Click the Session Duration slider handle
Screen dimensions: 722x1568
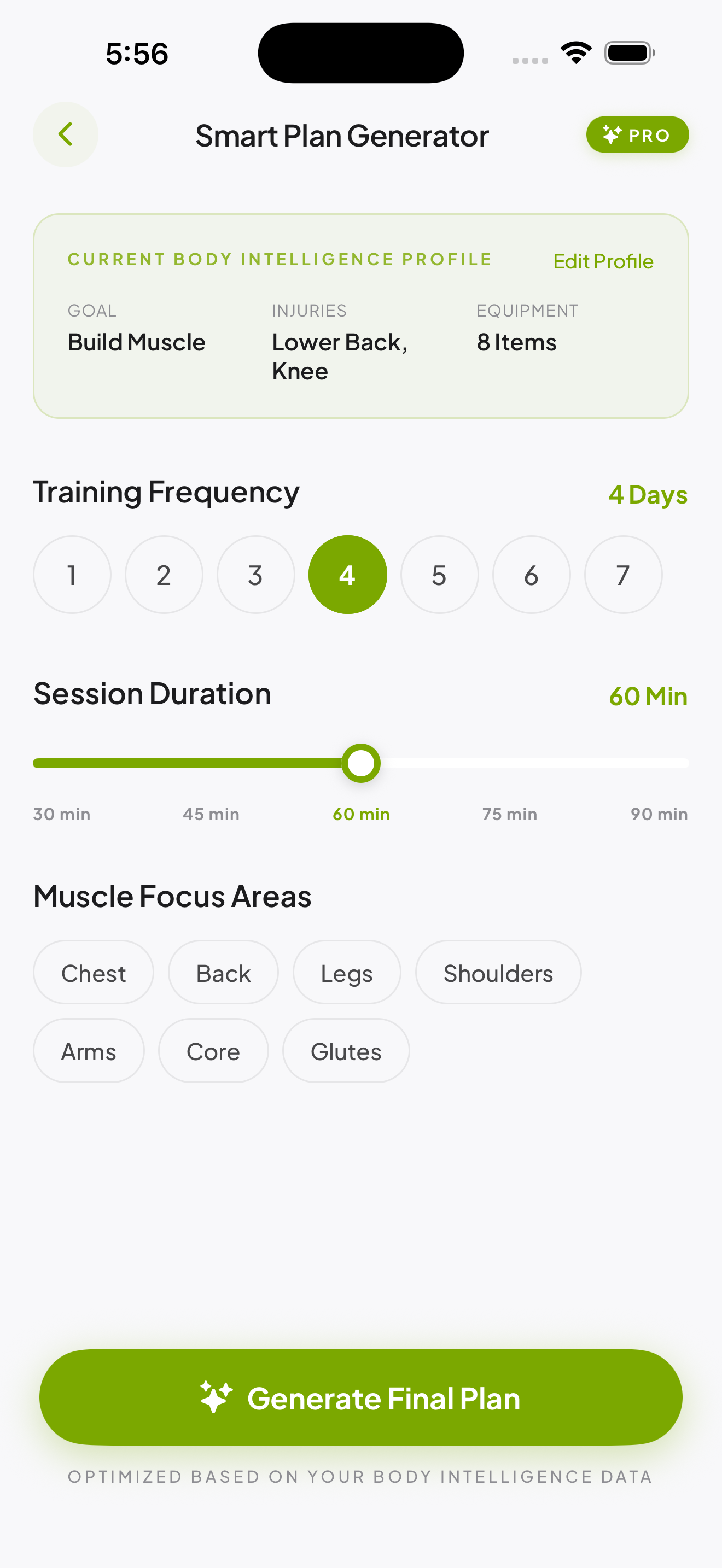click(360, 762)
